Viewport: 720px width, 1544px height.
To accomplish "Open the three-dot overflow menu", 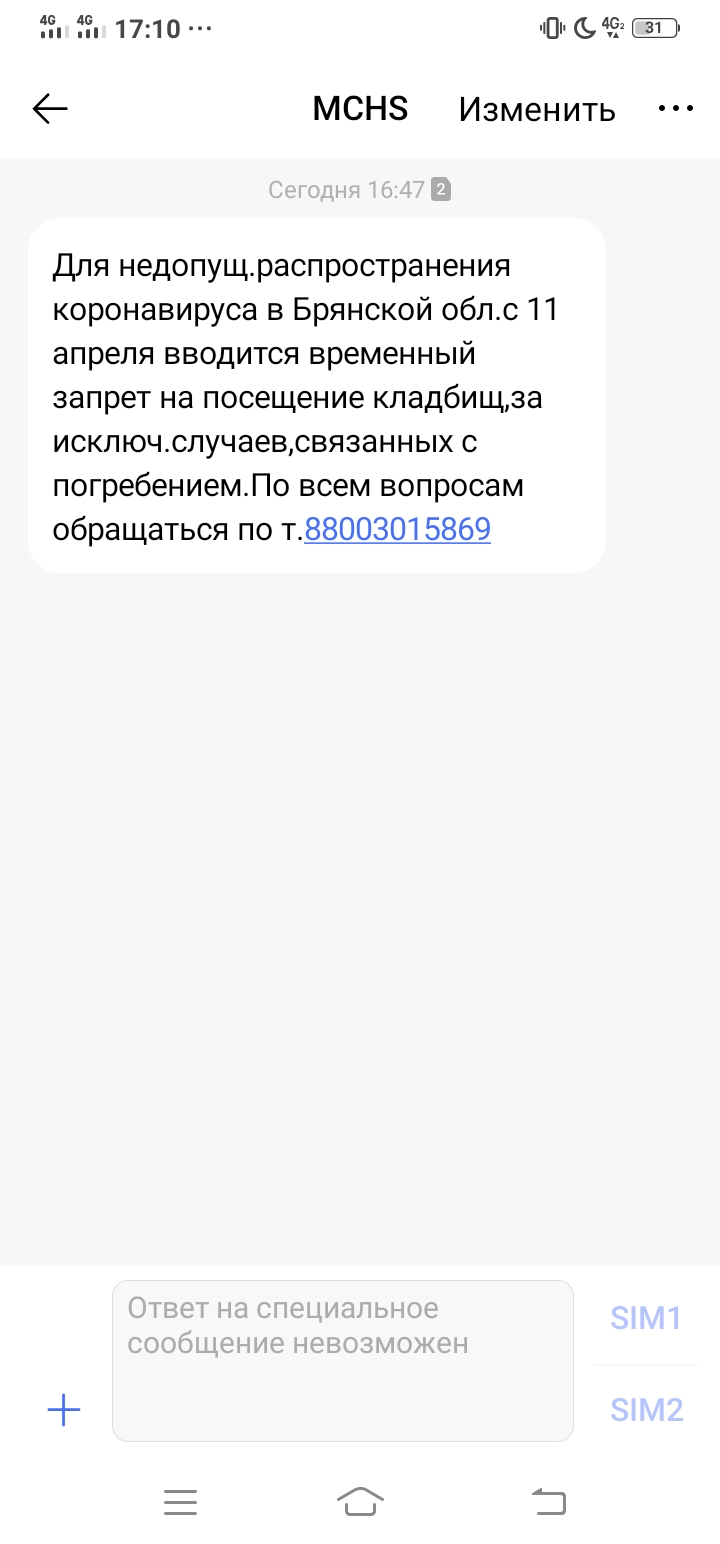I will pyautogui.click(x=676, y=109).
